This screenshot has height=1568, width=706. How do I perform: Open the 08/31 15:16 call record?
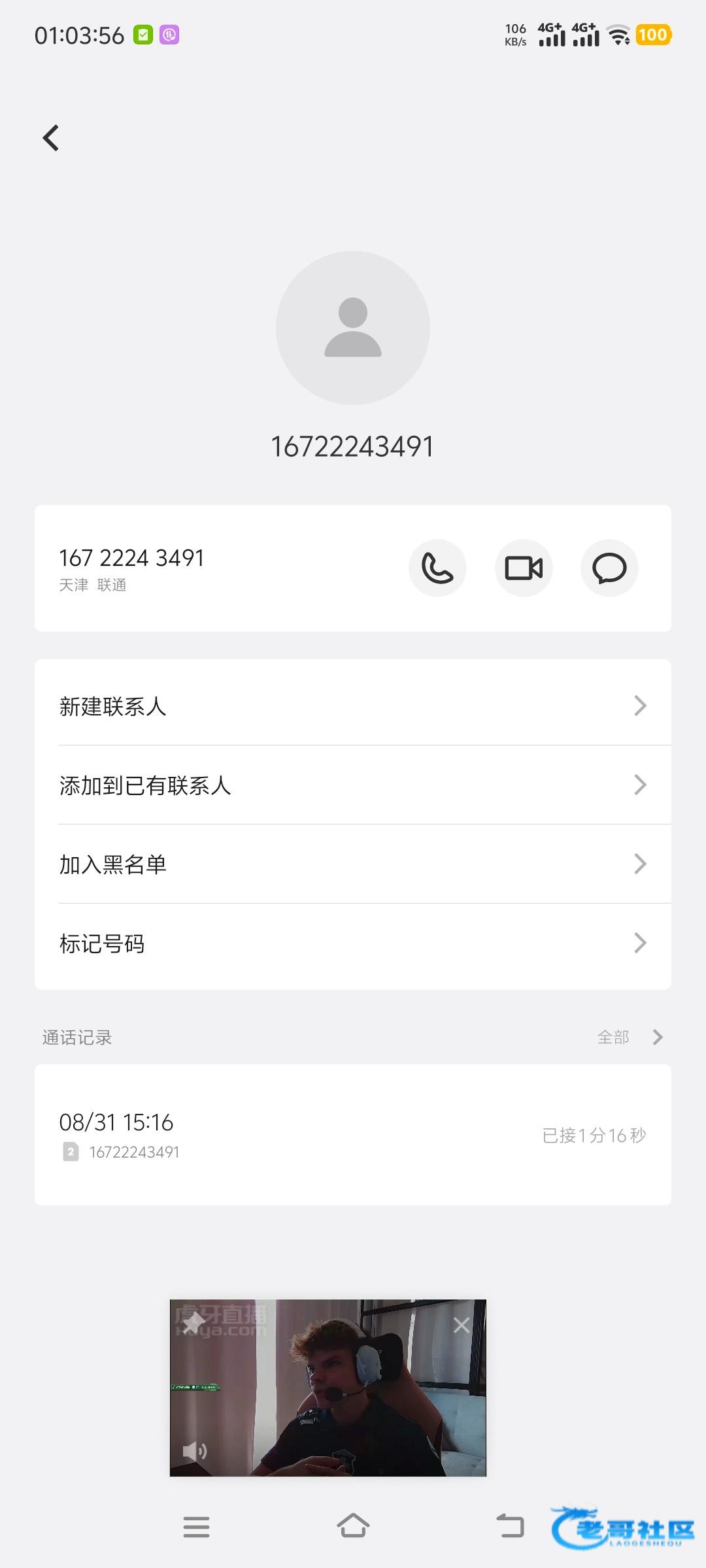coord(353,1135)
